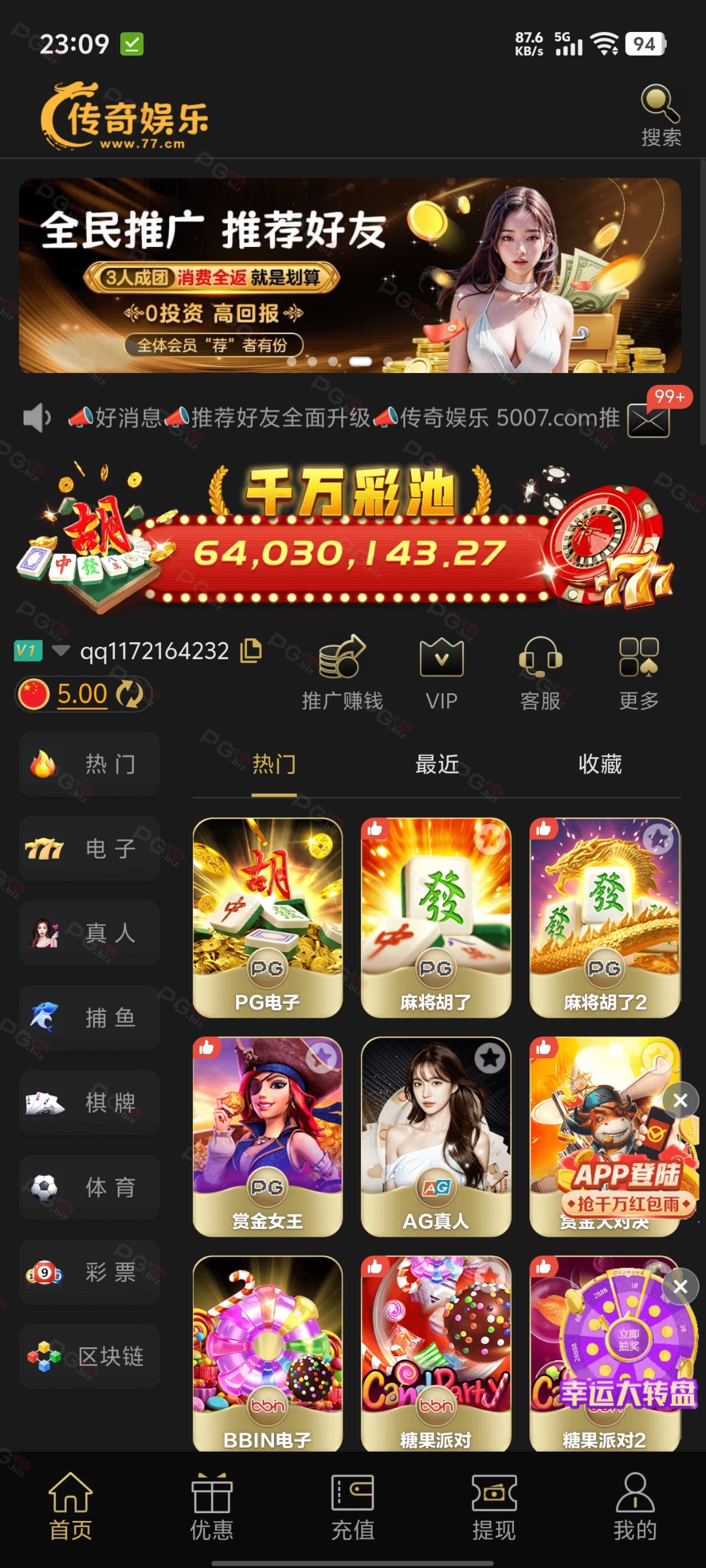Viewport: 706px width, 1568px height.
Task: Select the 电子 category
Action: 90,849
